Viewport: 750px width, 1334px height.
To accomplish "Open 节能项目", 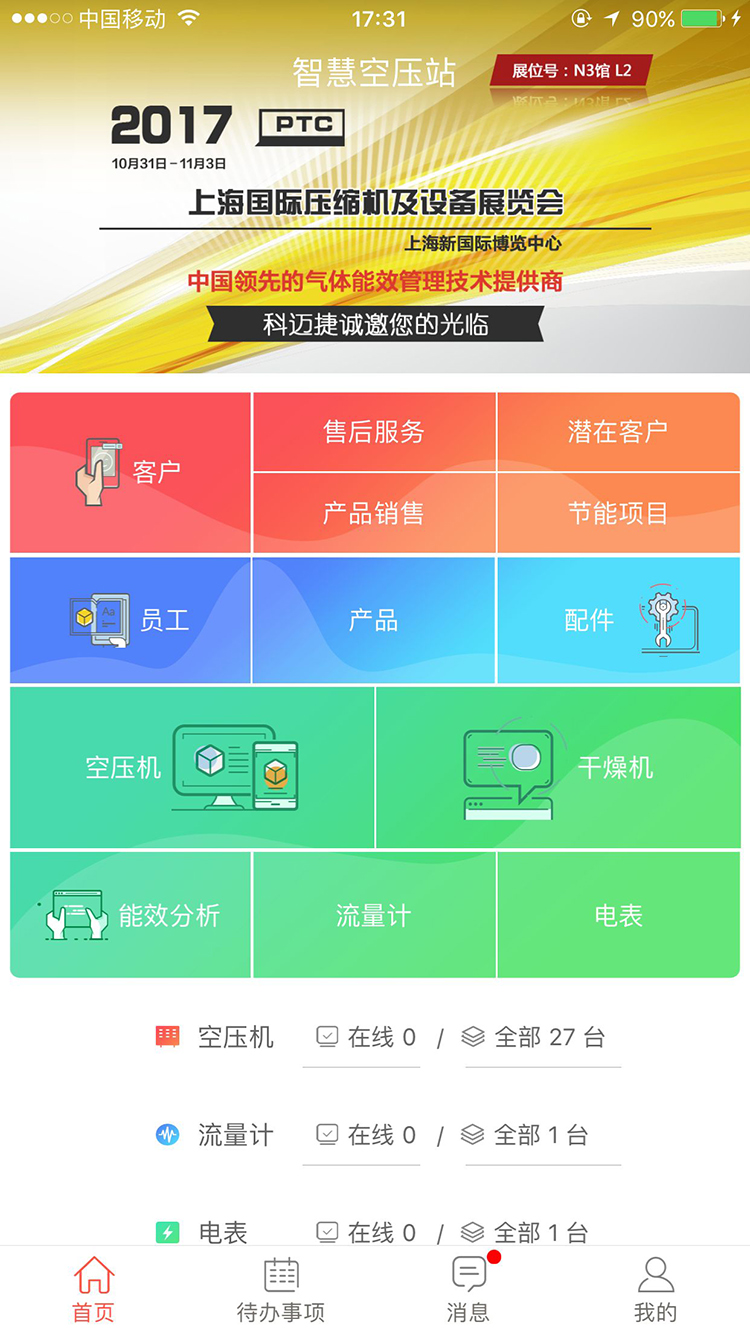I will point(618,513).
